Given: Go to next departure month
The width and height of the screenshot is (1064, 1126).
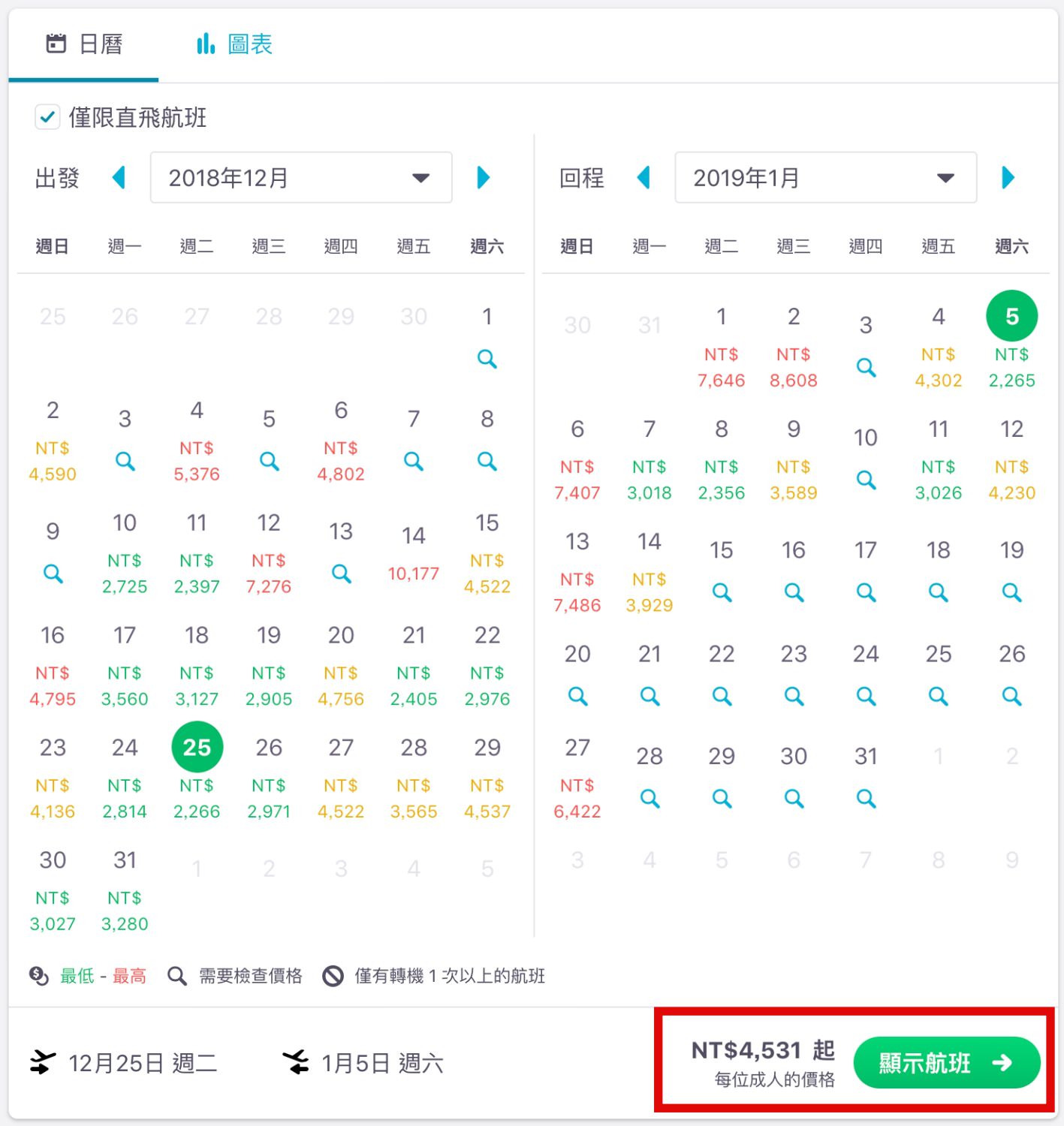Looking at the screenshot, I should 484,178.
